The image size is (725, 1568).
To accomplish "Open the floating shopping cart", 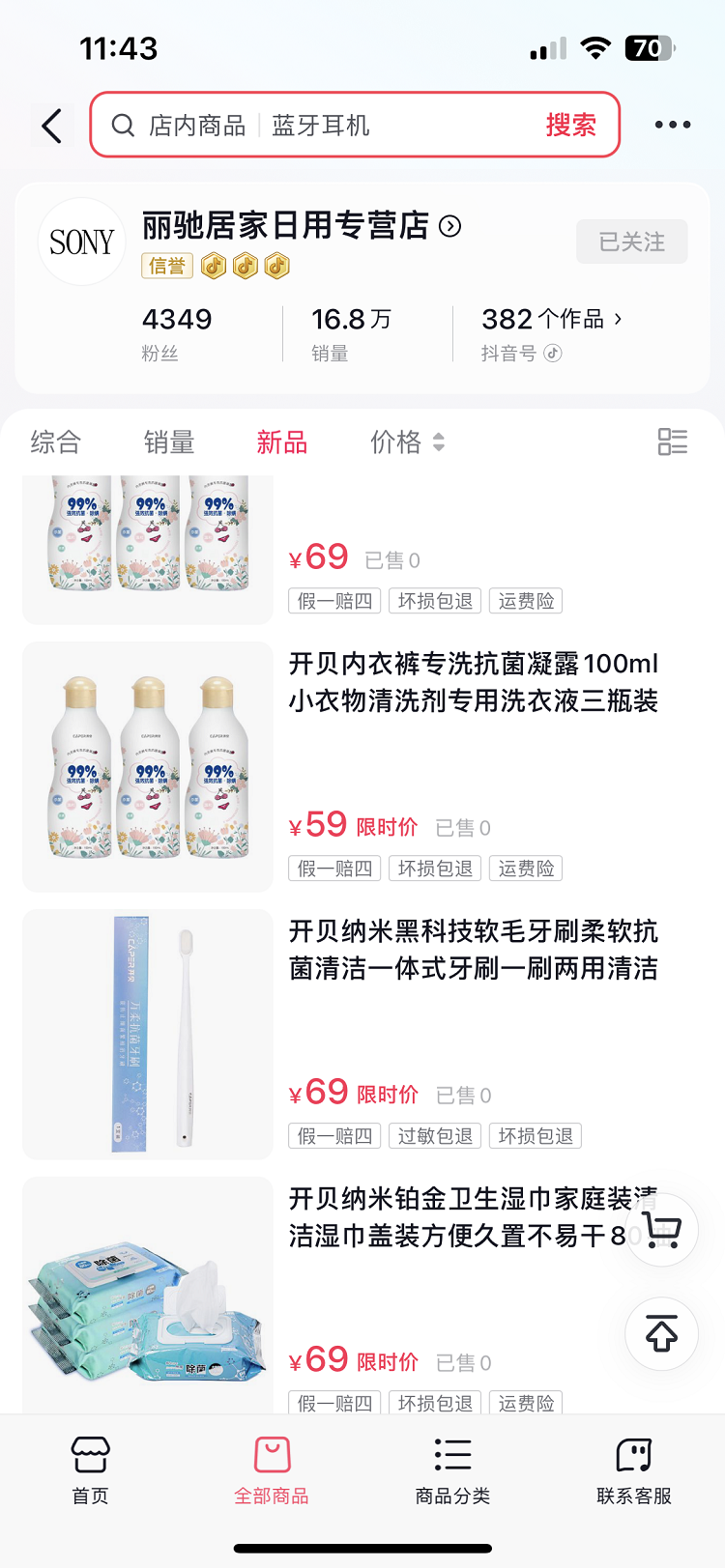I will [662, 1231].
